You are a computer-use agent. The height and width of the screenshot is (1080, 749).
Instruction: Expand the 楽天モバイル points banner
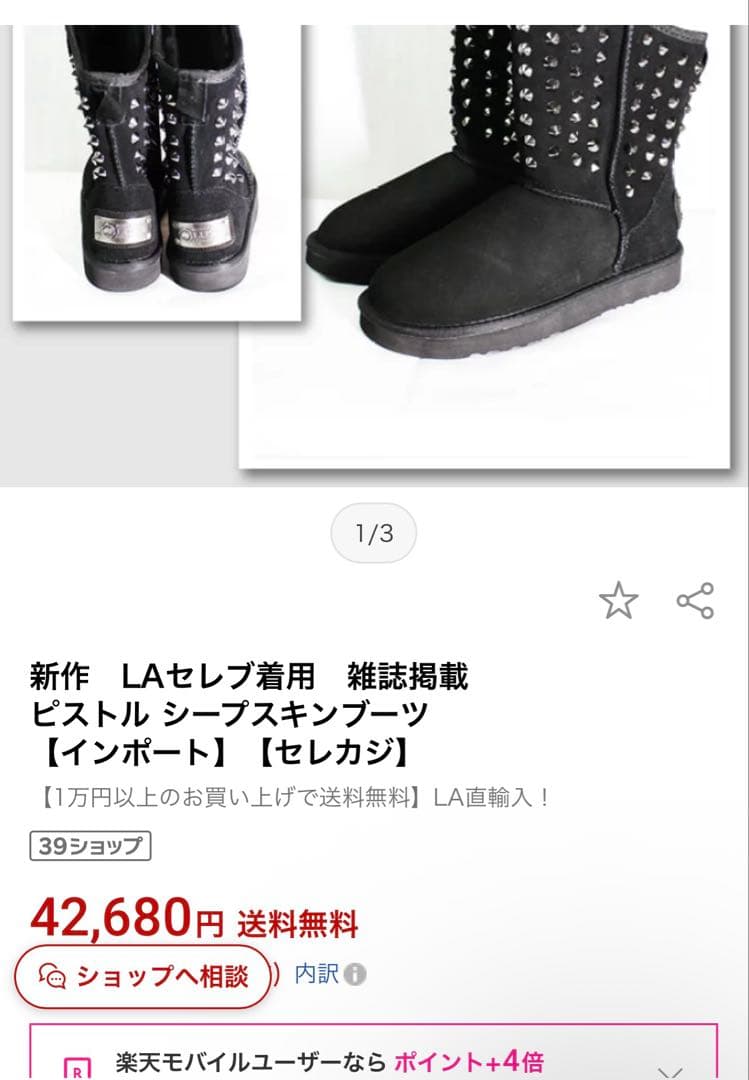tap(676, 1066)
